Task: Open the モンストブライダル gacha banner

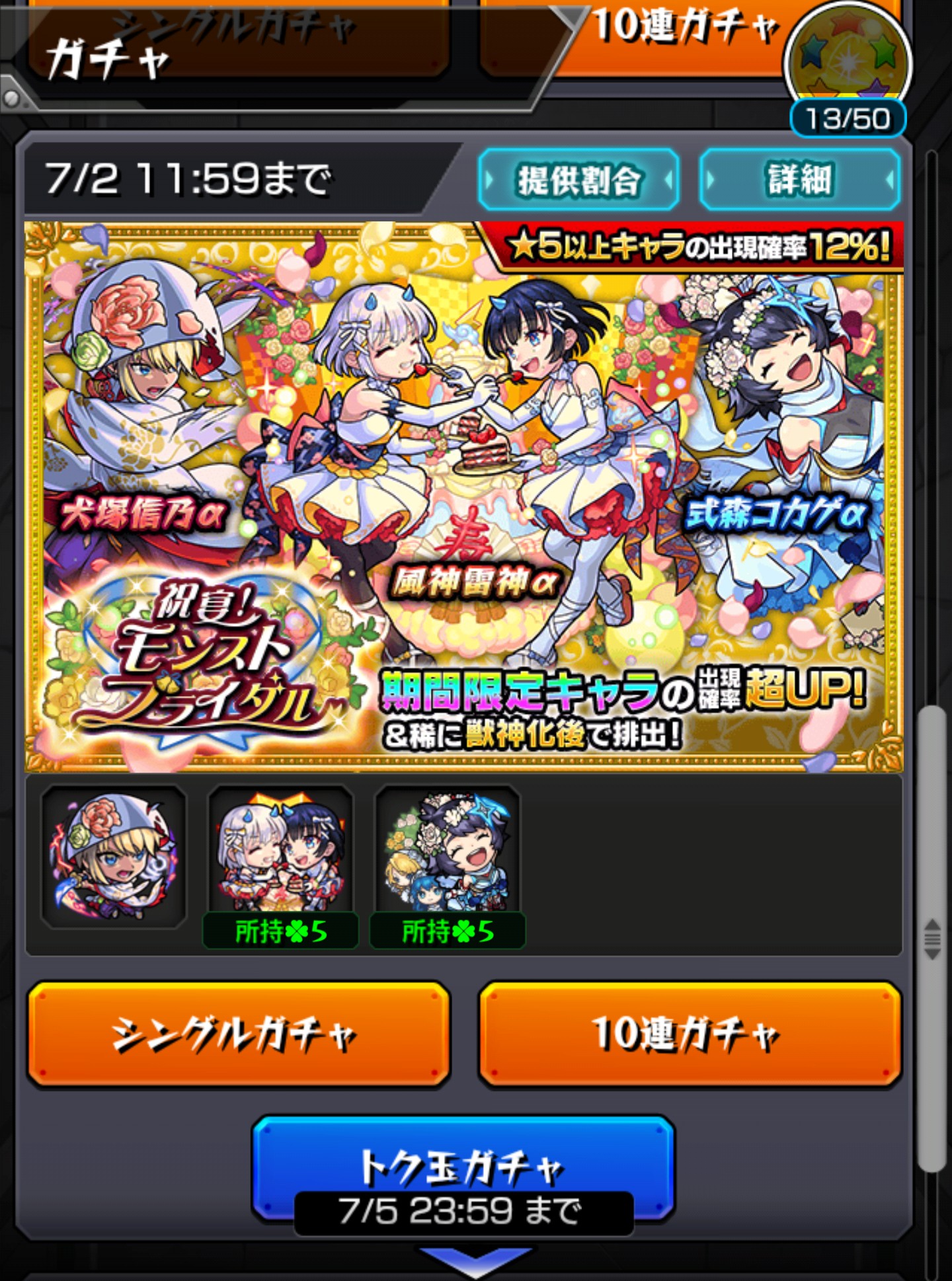Action: [x=463, y=496]
